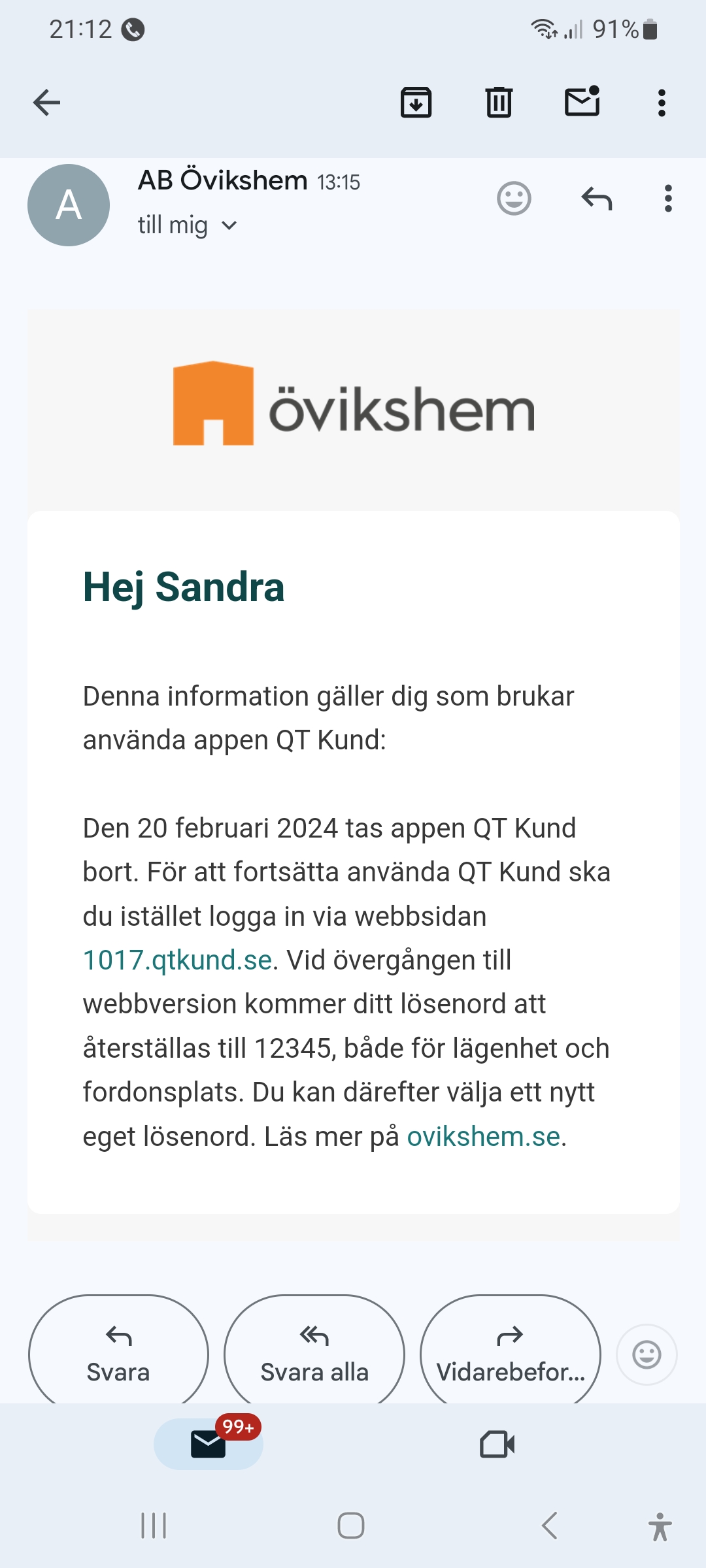Go back to the inbox
Screen dimensions: 706x1568
coord(46,103)
